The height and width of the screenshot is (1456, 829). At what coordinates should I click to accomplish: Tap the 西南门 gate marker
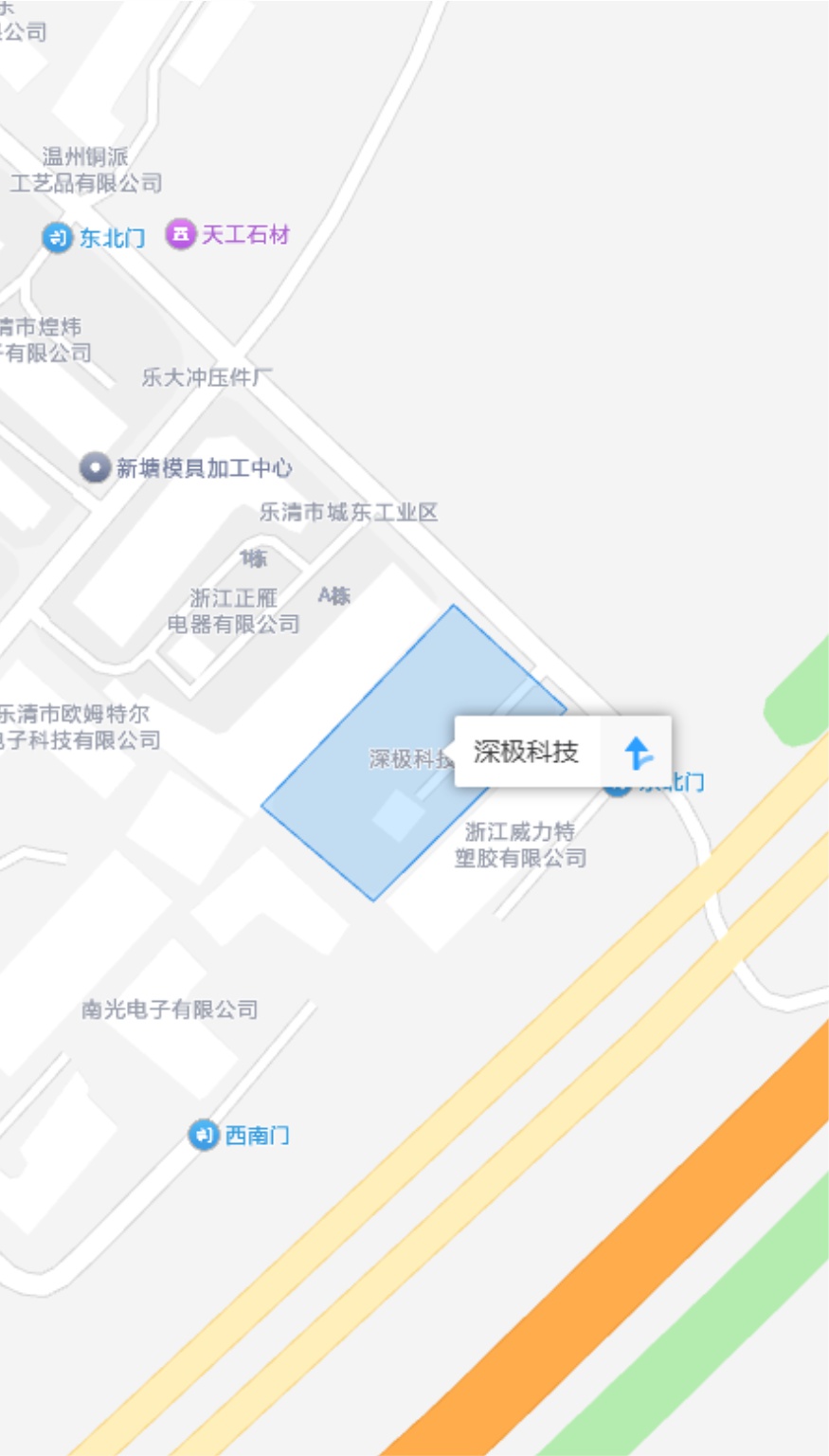[x=204, y=1135]
